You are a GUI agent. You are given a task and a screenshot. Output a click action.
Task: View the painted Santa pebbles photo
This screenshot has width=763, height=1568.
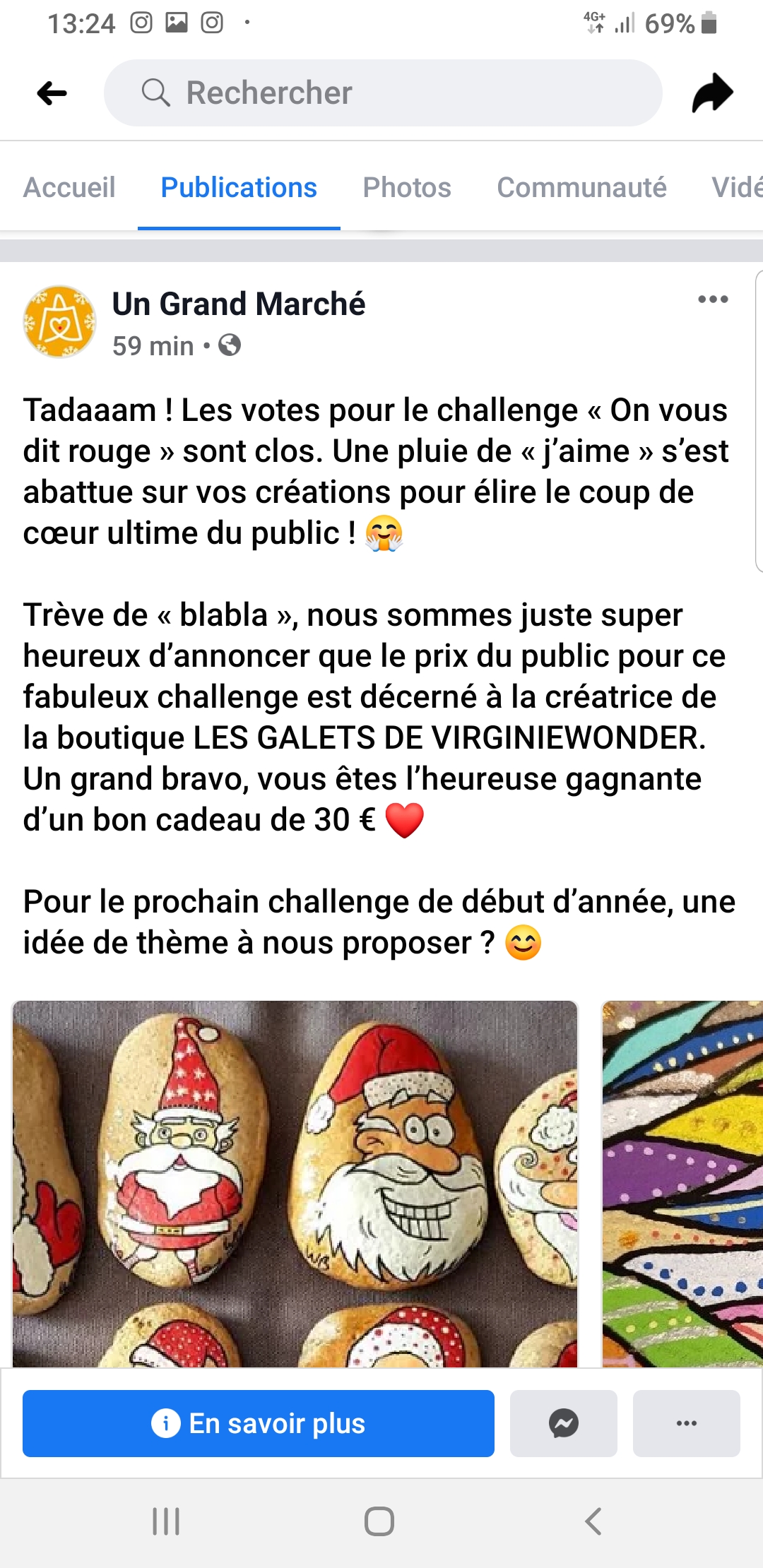(x=295, y=1184)
